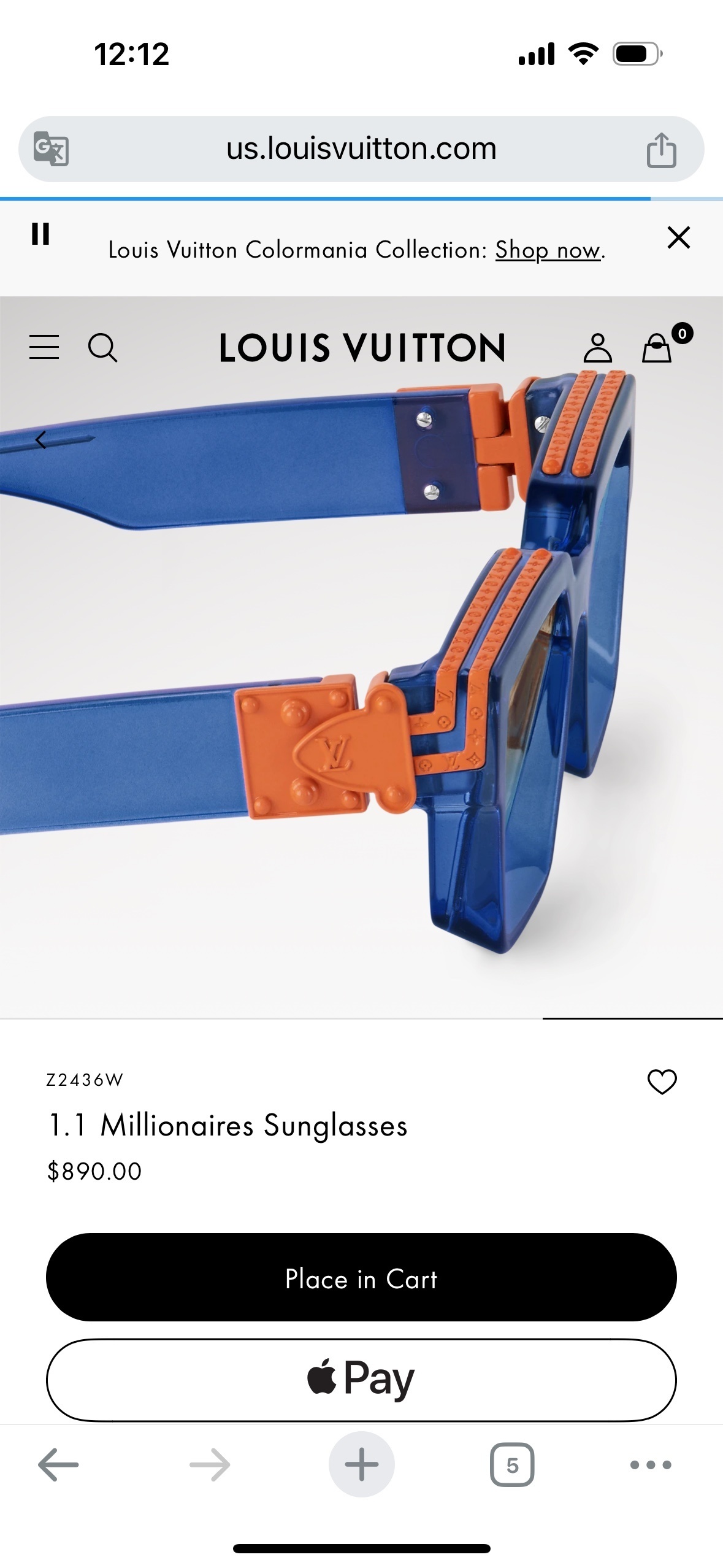Buy with Apple Pay
Image resolution: width=723 pixels, height=1568 pixels.
pos(361,1379)
